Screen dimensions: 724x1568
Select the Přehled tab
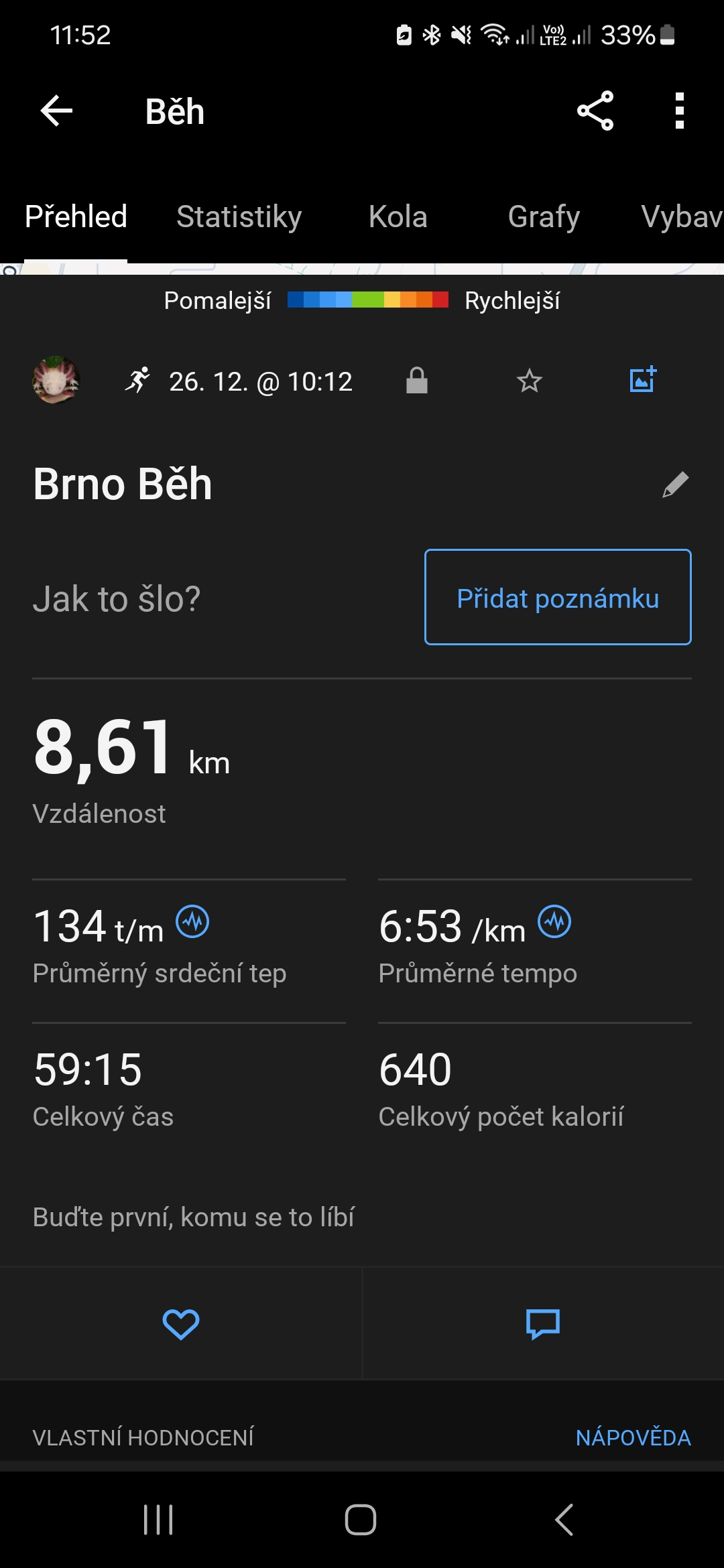pos(76,217)
